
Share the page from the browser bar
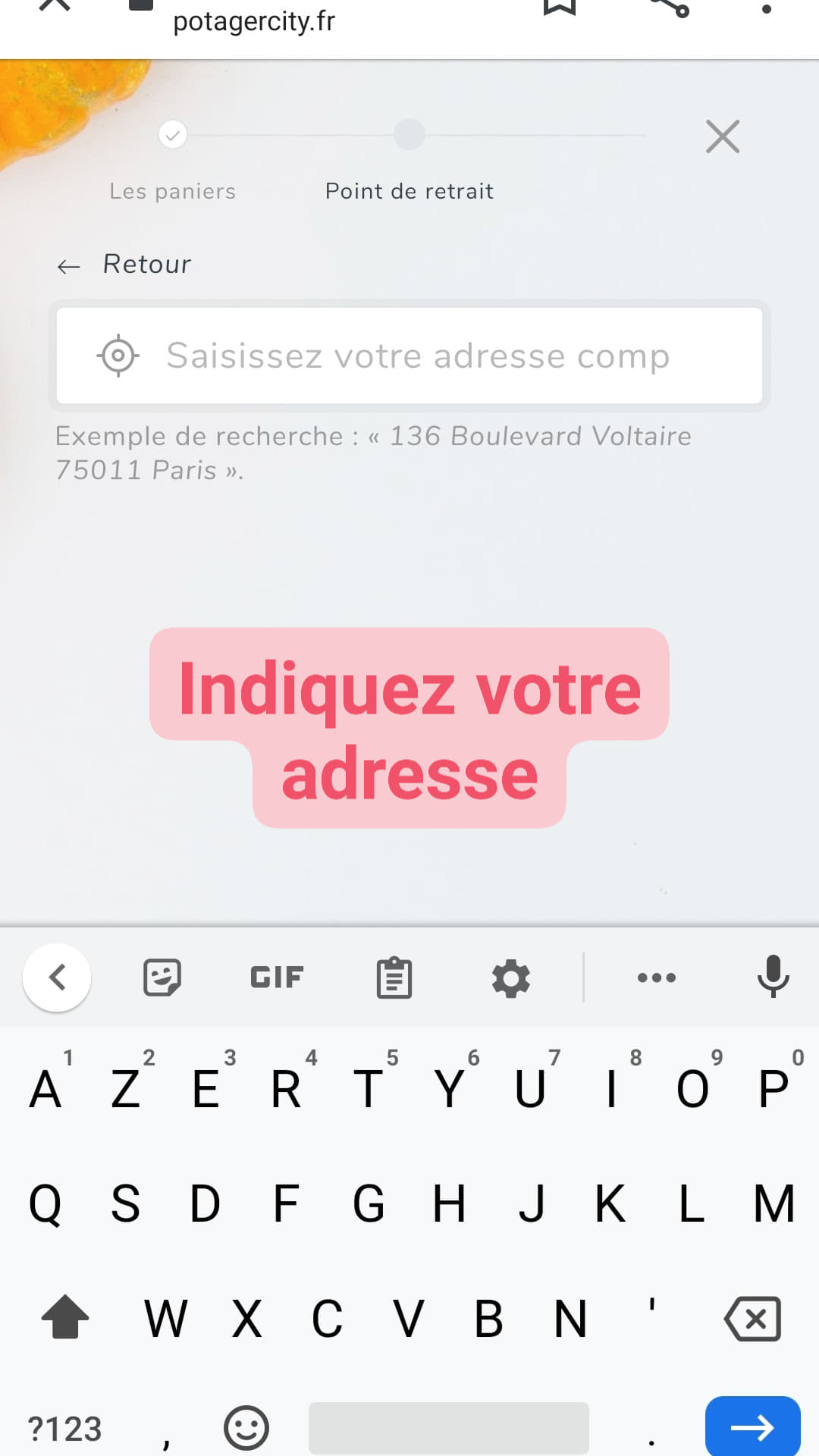670,8
